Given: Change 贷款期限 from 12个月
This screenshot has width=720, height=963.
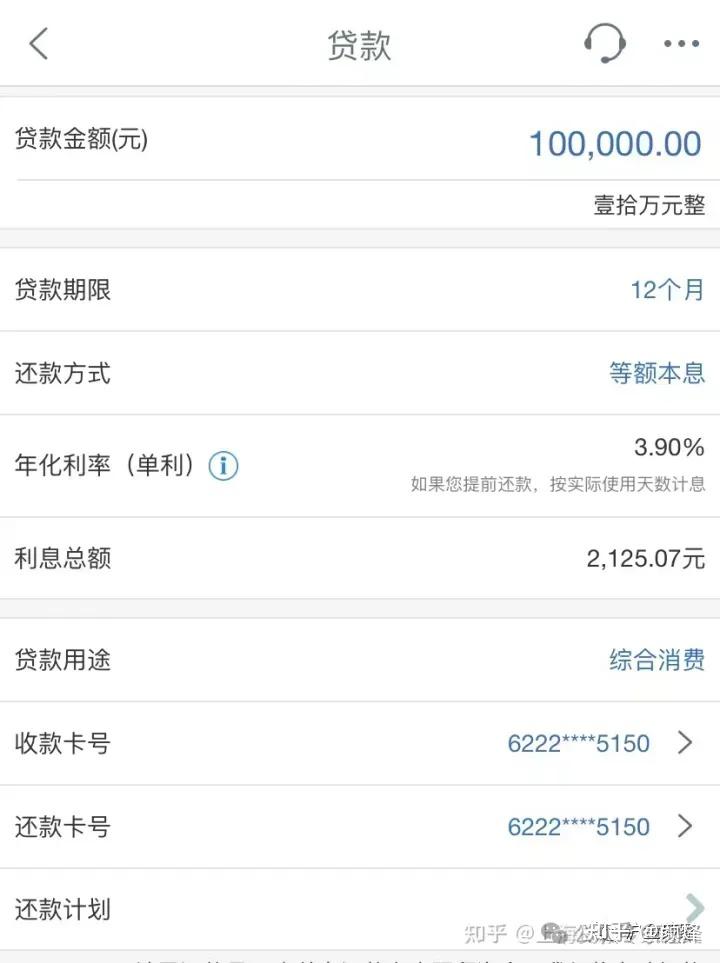Looking at the screenshot, I should tap(667, 290).
